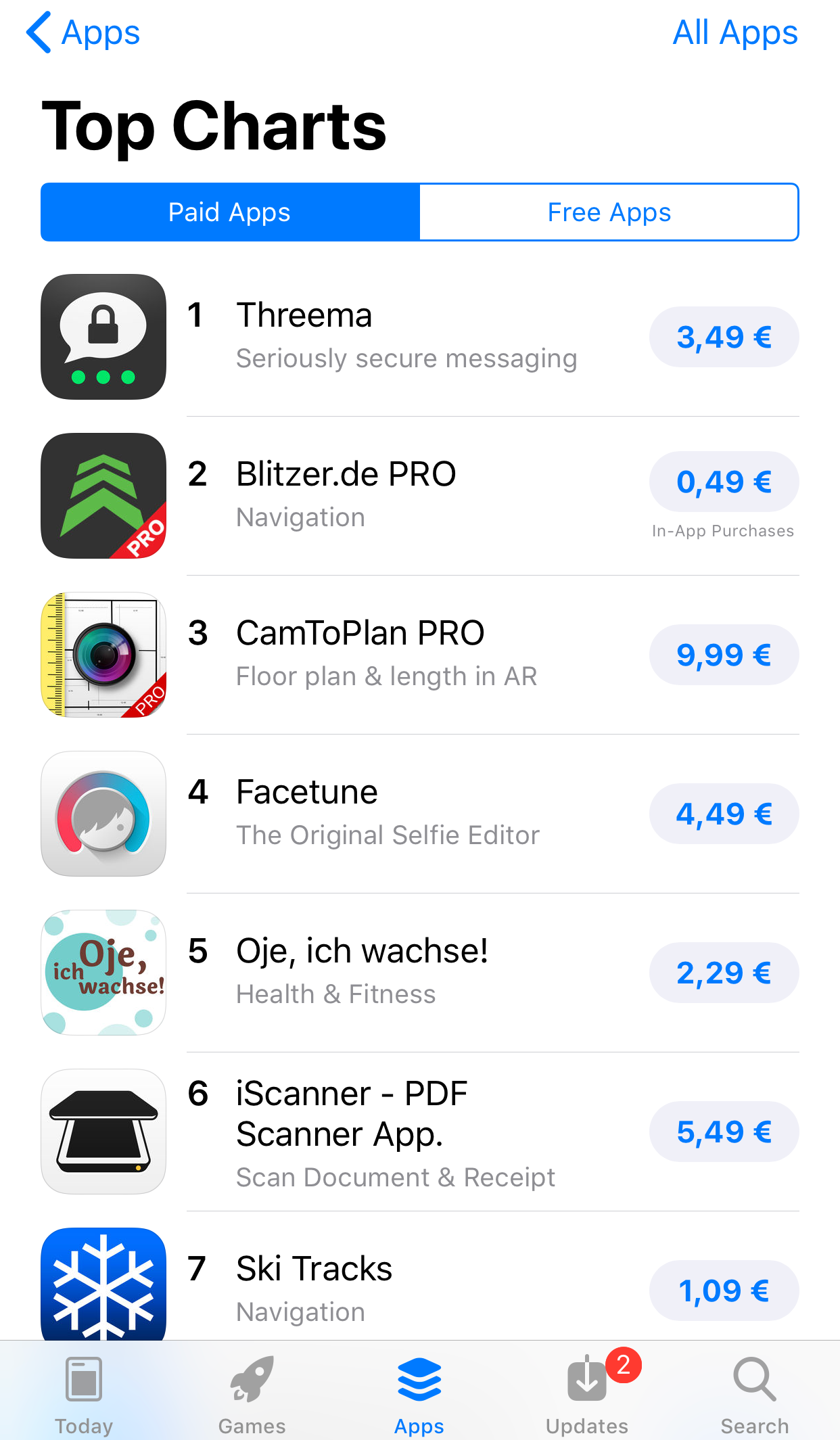The width and height of the screenshot is (840, 1440).
Task: Buy CamToPlan PRO for 9,99 €
Action: pyautogui.click(x=724, y=655)
